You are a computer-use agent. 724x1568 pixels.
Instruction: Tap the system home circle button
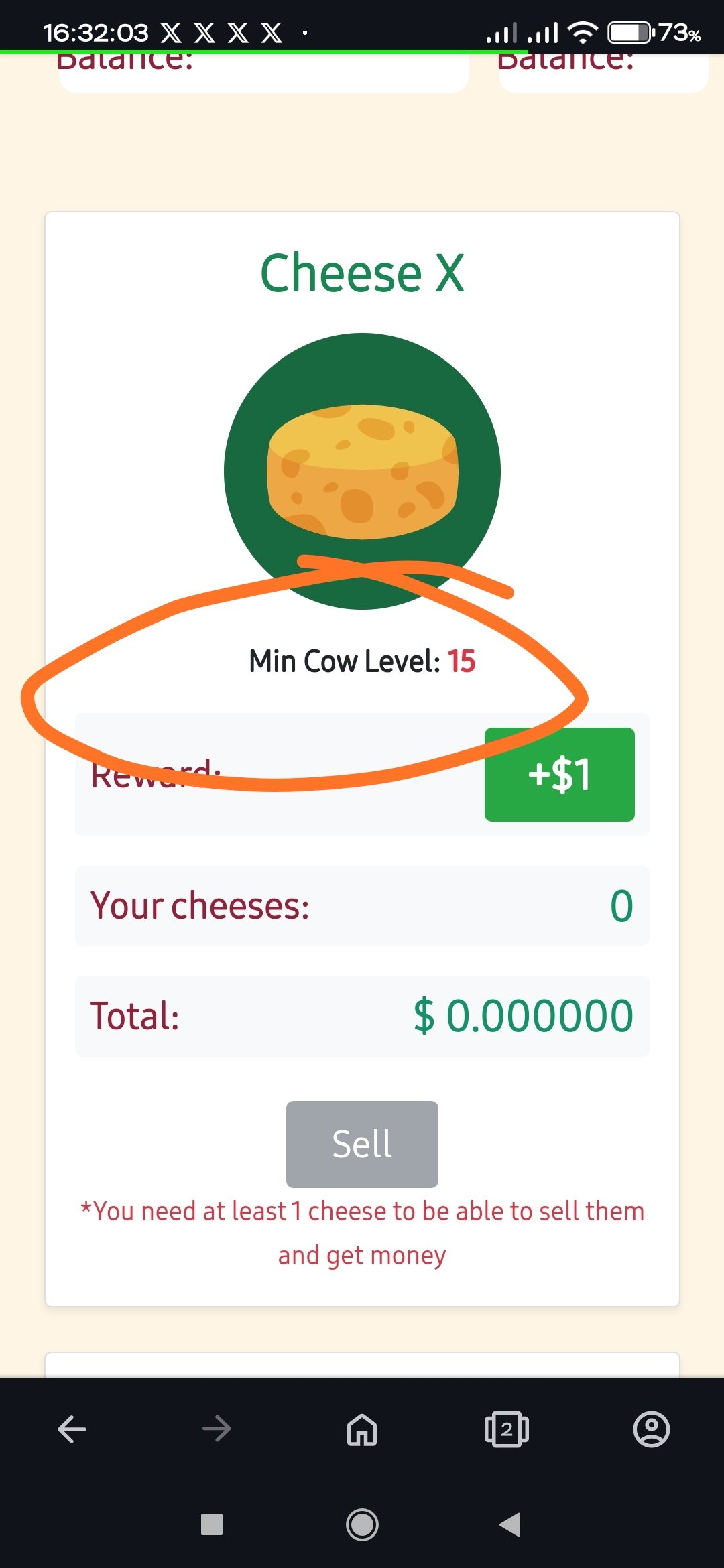click(x=362, y=1525)
